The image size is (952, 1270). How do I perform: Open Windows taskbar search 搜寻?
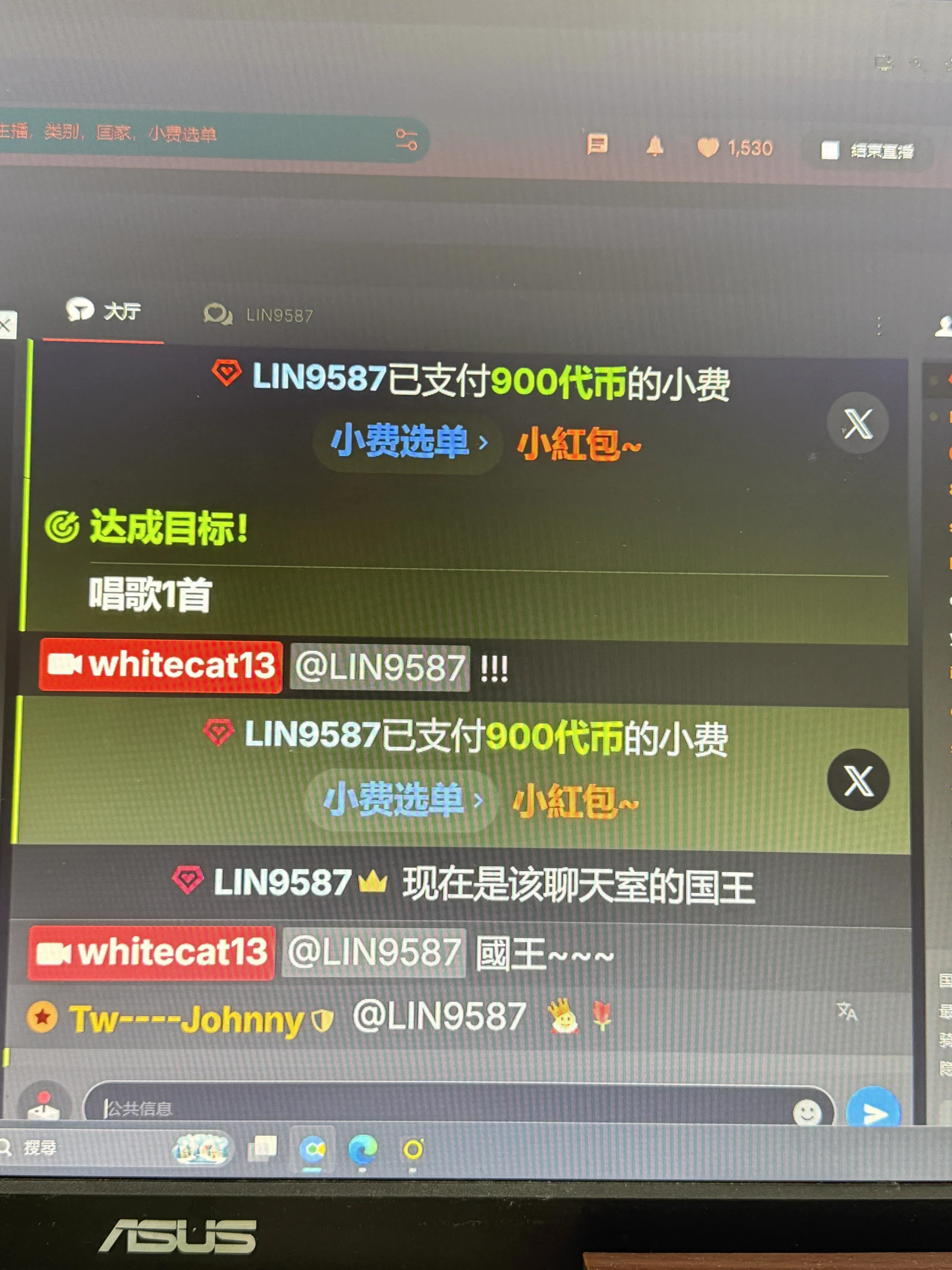pyautogui.click(x=32, y=1147)
